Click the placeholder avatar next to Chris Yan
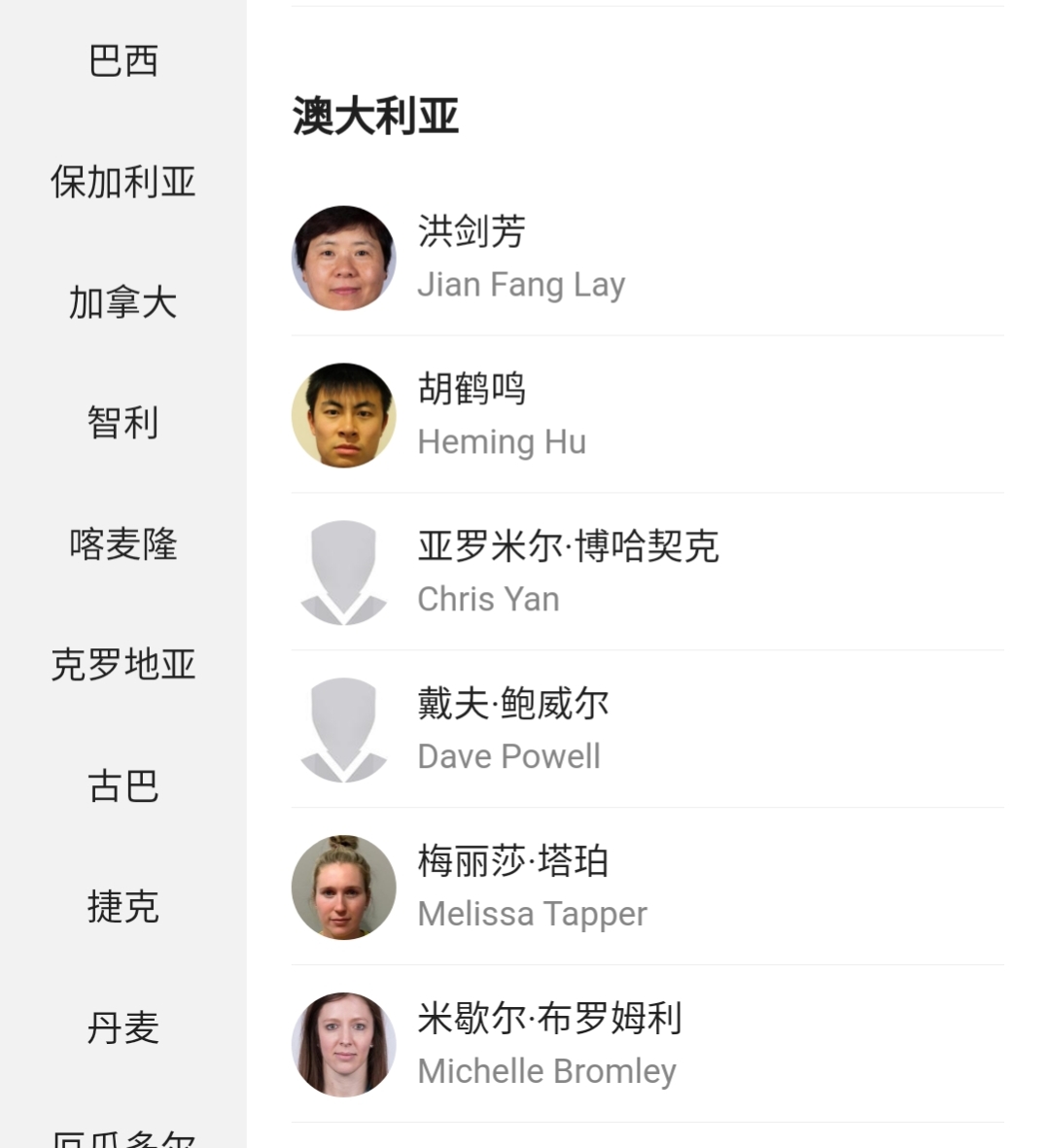This screenshot has width=1049, height=1148. click(x=343, y=573)
